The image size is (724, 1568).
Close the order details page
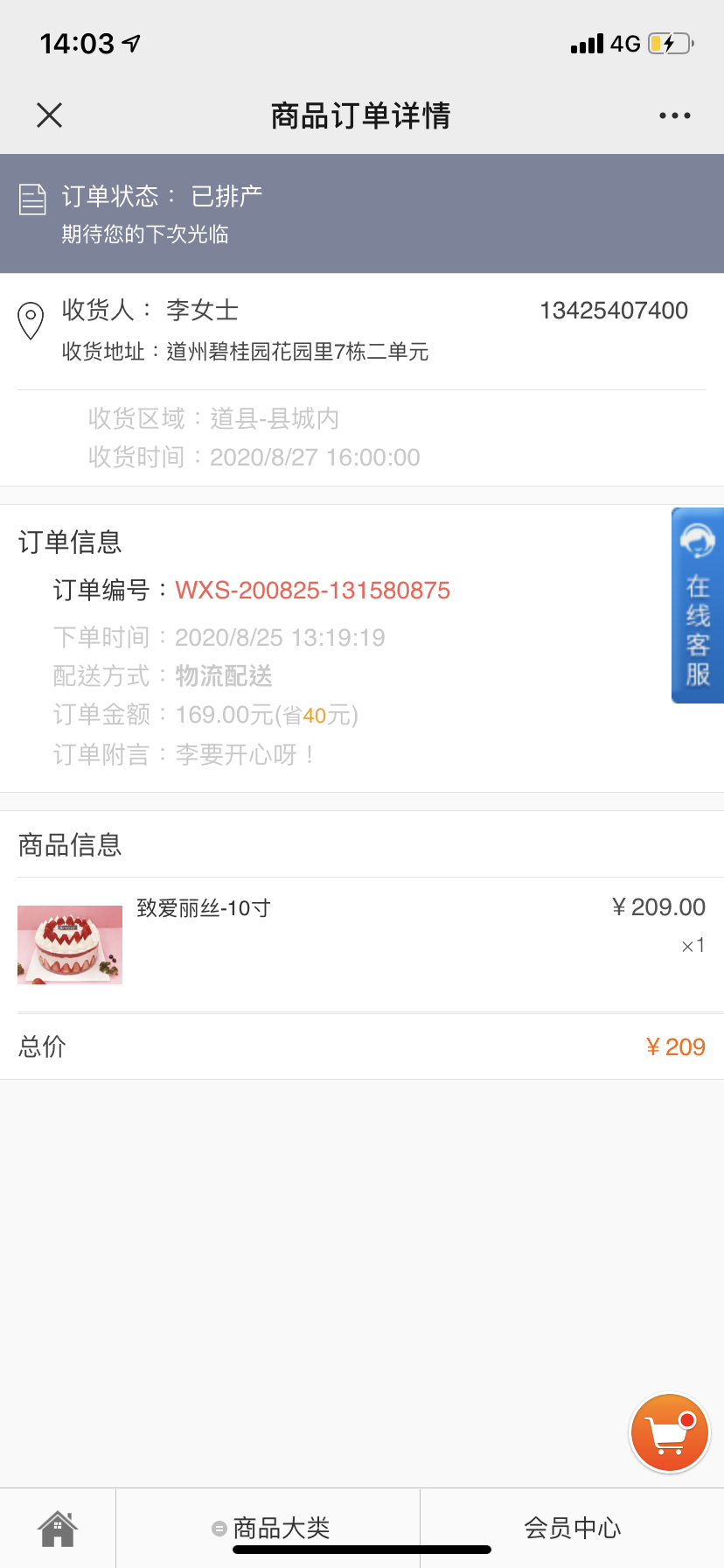coord(50,115)
